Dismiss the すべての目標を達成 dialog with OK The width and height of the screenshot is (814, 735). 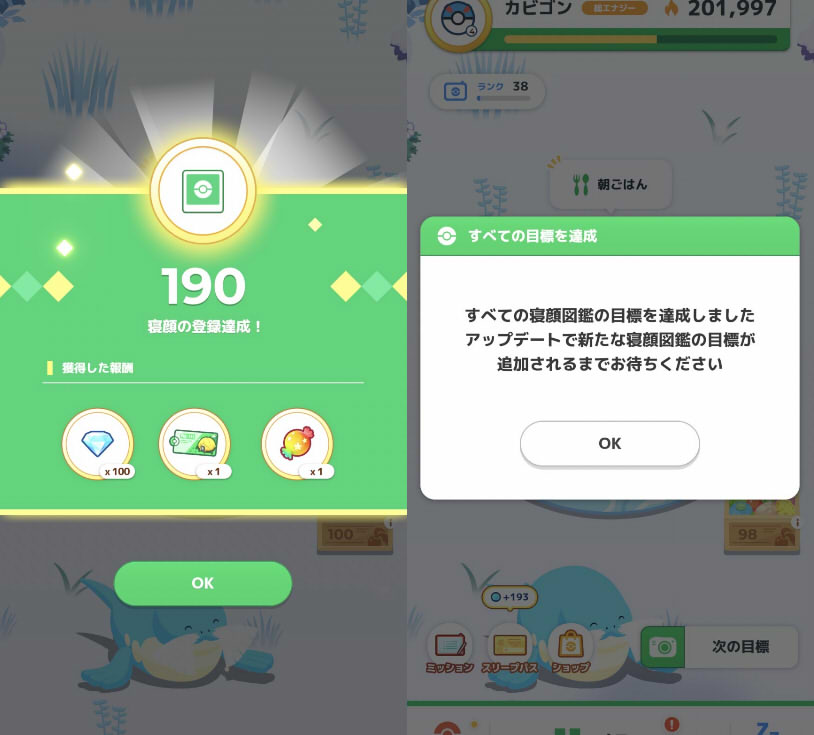[609, 444]
